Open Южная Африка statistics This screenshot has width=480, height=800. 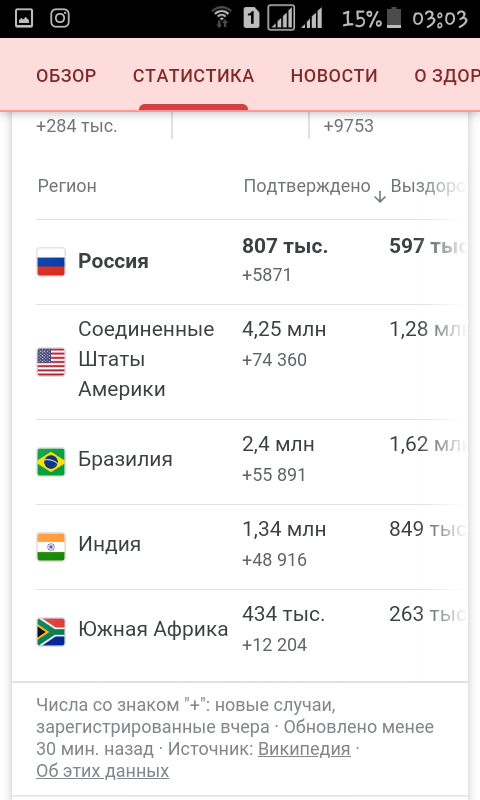coord(252,631)
